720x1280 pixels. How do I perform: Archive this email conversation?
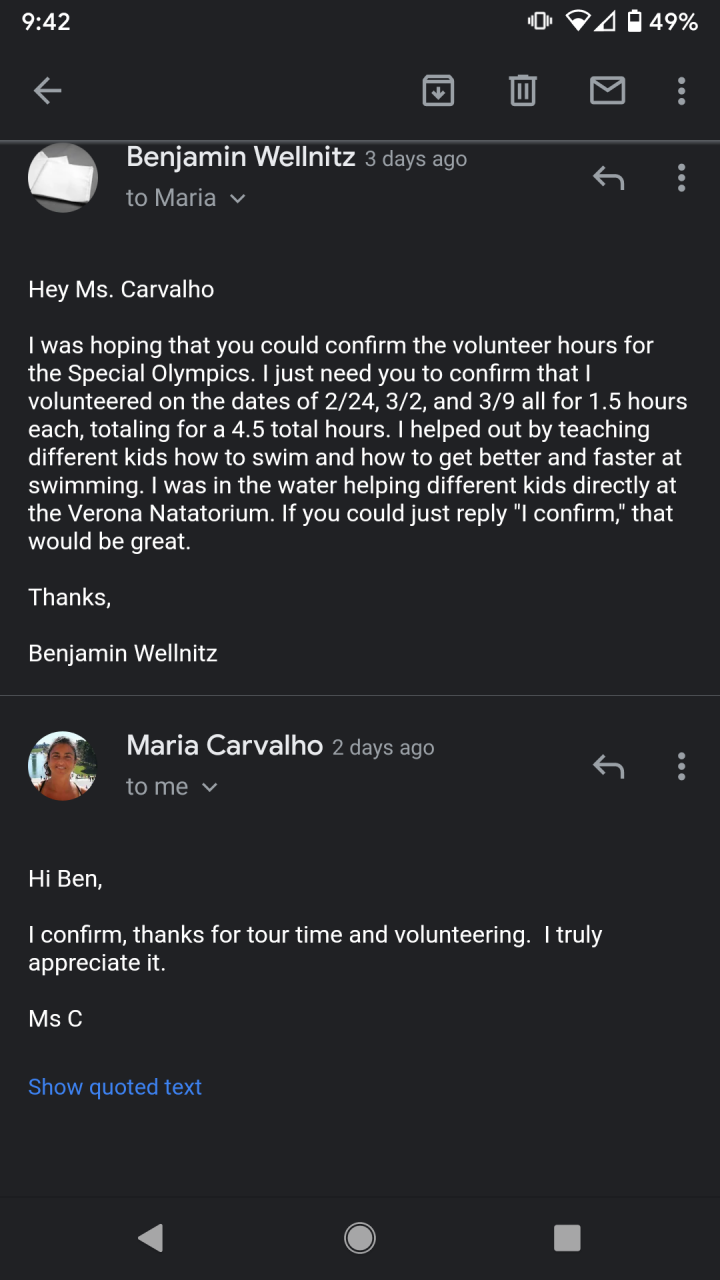[x=438, y=91]
